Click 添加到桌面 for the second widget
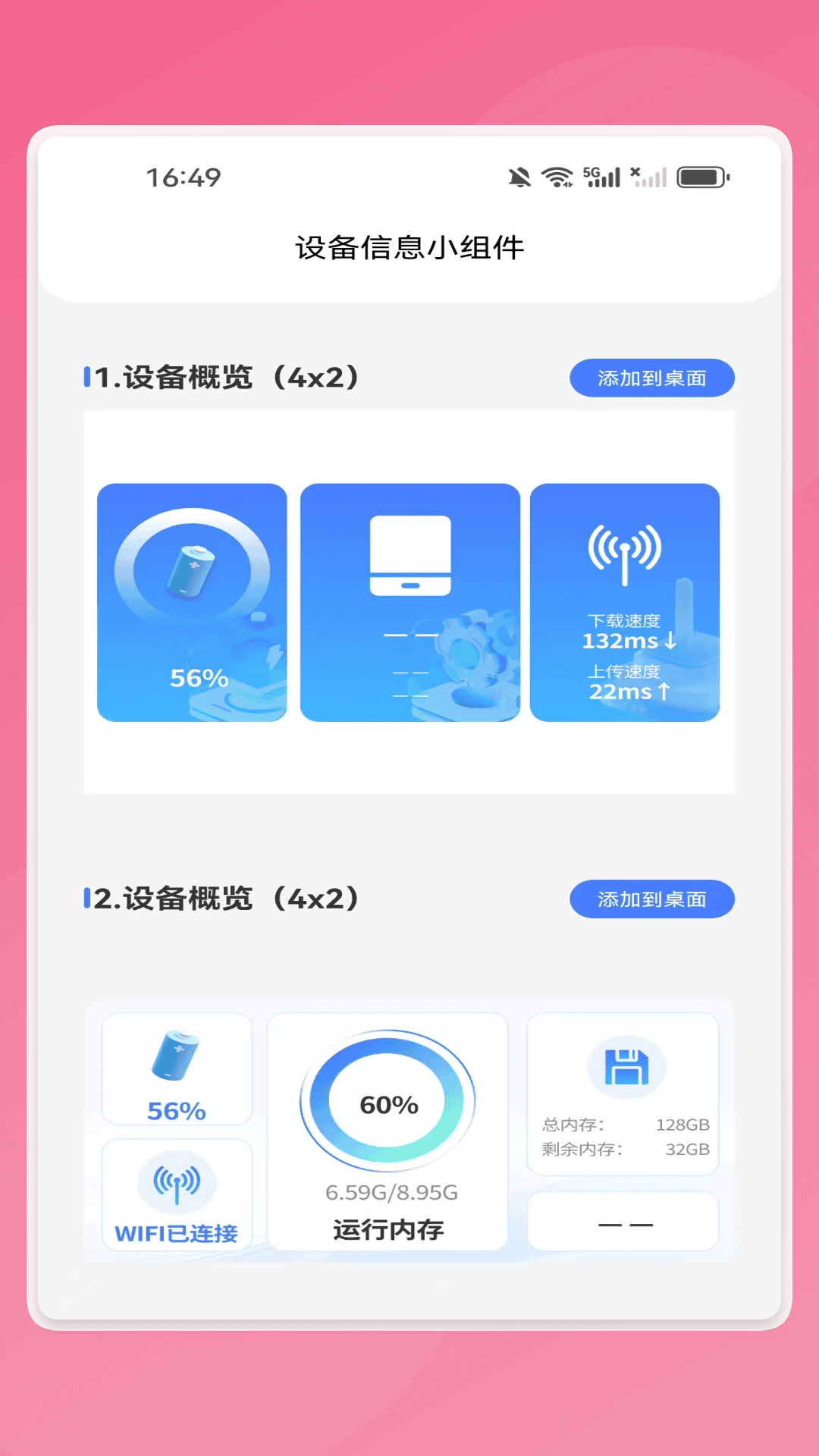Image resolution: width=819 pixels, height=1456 pixels. 651,899
